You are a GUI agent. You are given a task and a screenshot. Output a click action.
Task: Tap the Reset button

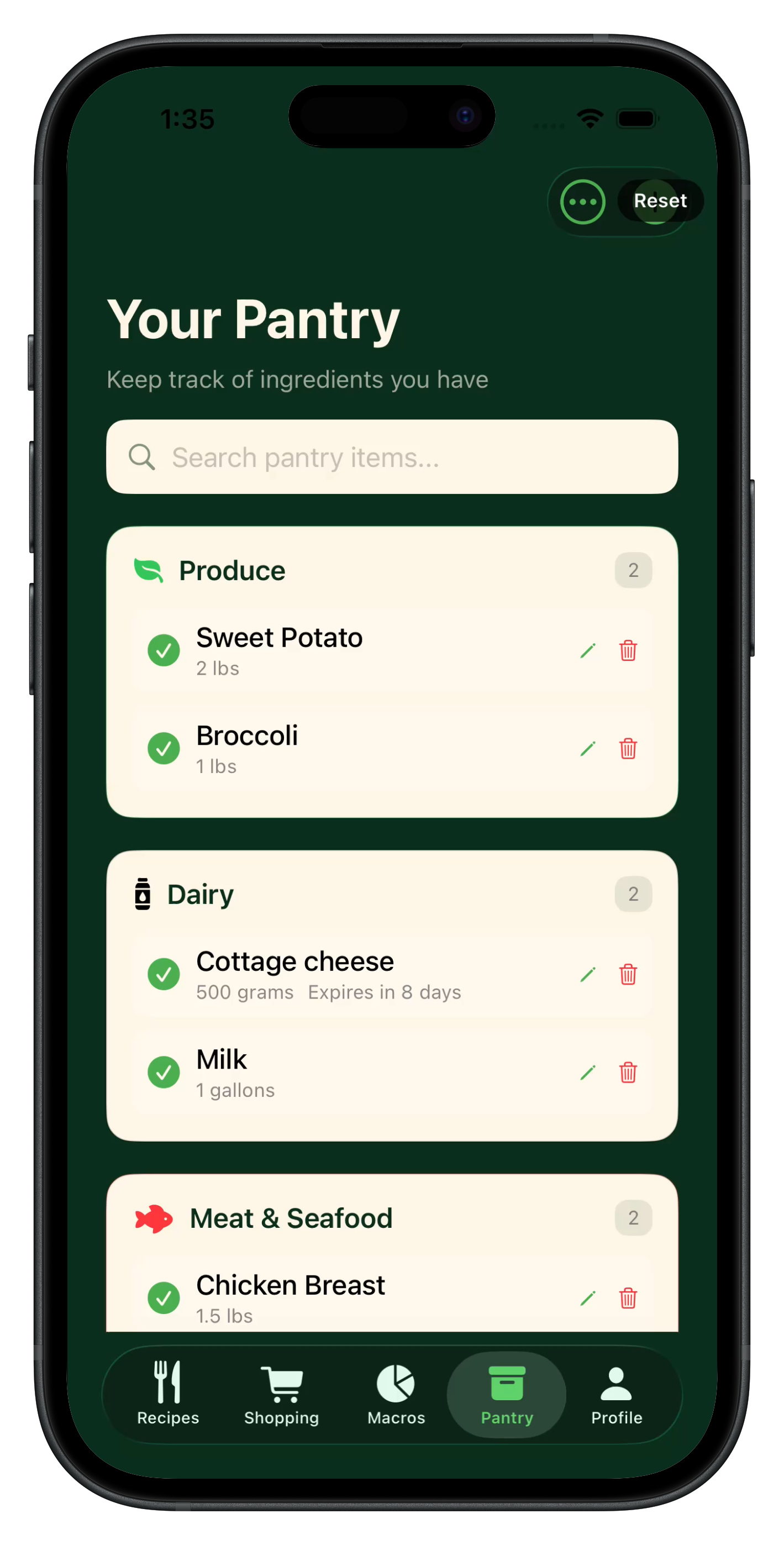[x=660, y=201]
